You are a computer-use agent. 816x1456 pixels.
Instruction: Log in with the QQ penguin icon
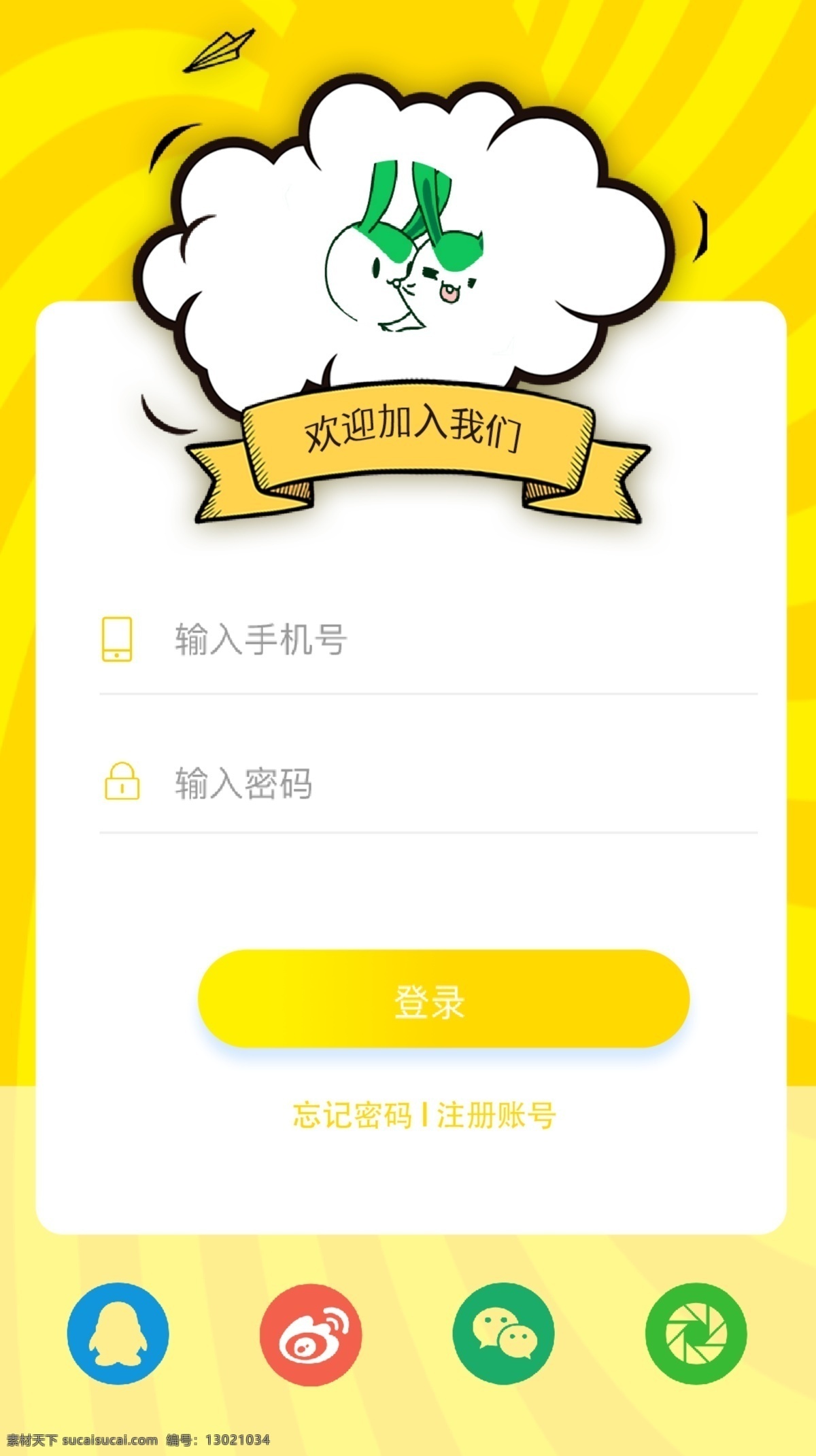(x=118, y=1334)
